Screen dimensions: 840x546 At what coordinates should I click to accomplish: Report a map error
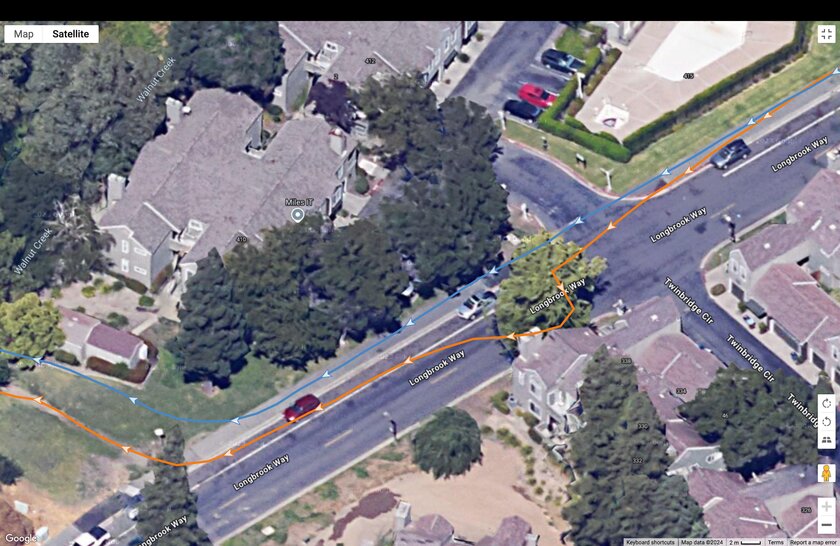[x=812, y=542]
